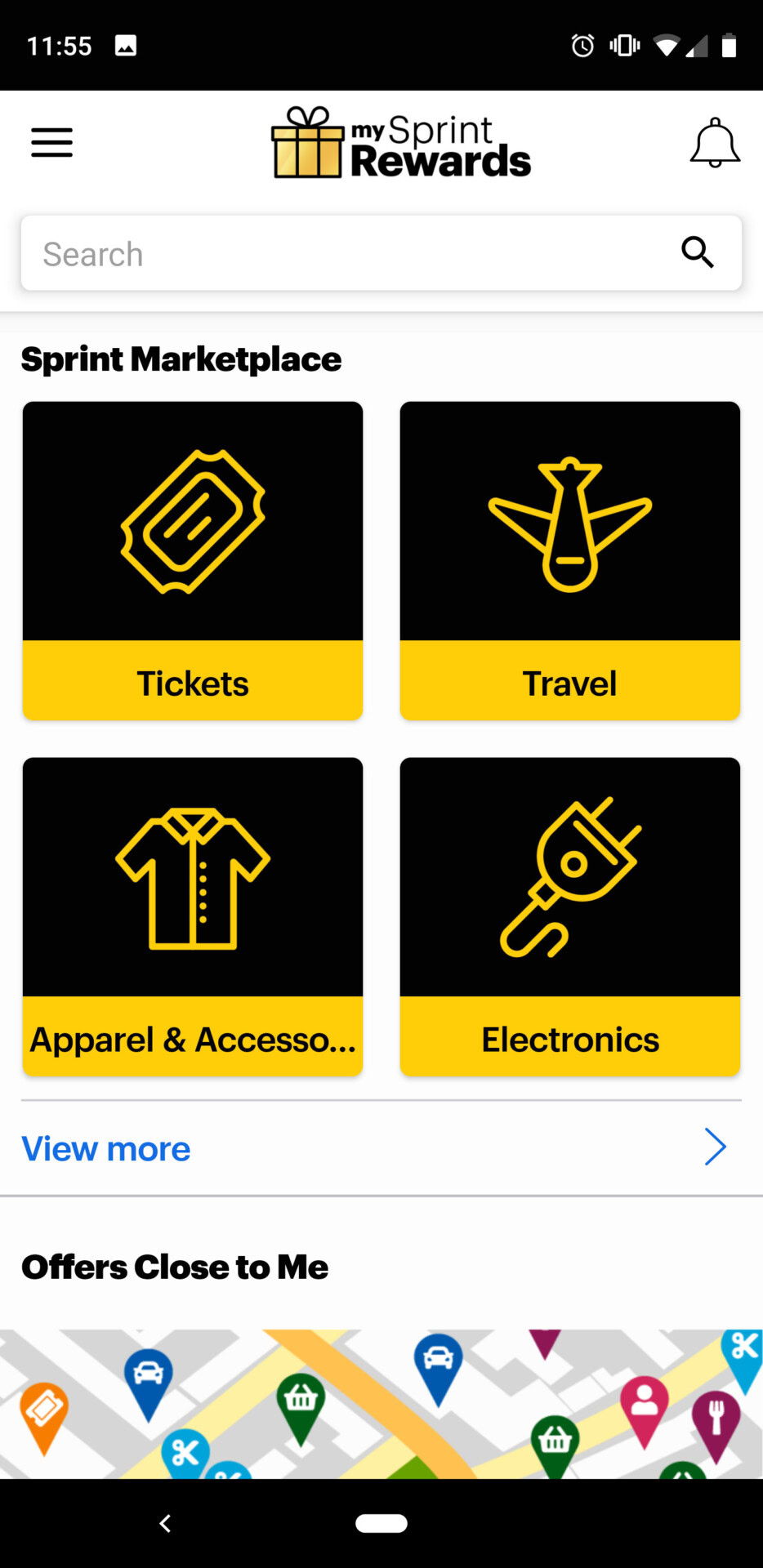
Task: Open the hamburger drawer menu
Action: (x=51, y=143)
